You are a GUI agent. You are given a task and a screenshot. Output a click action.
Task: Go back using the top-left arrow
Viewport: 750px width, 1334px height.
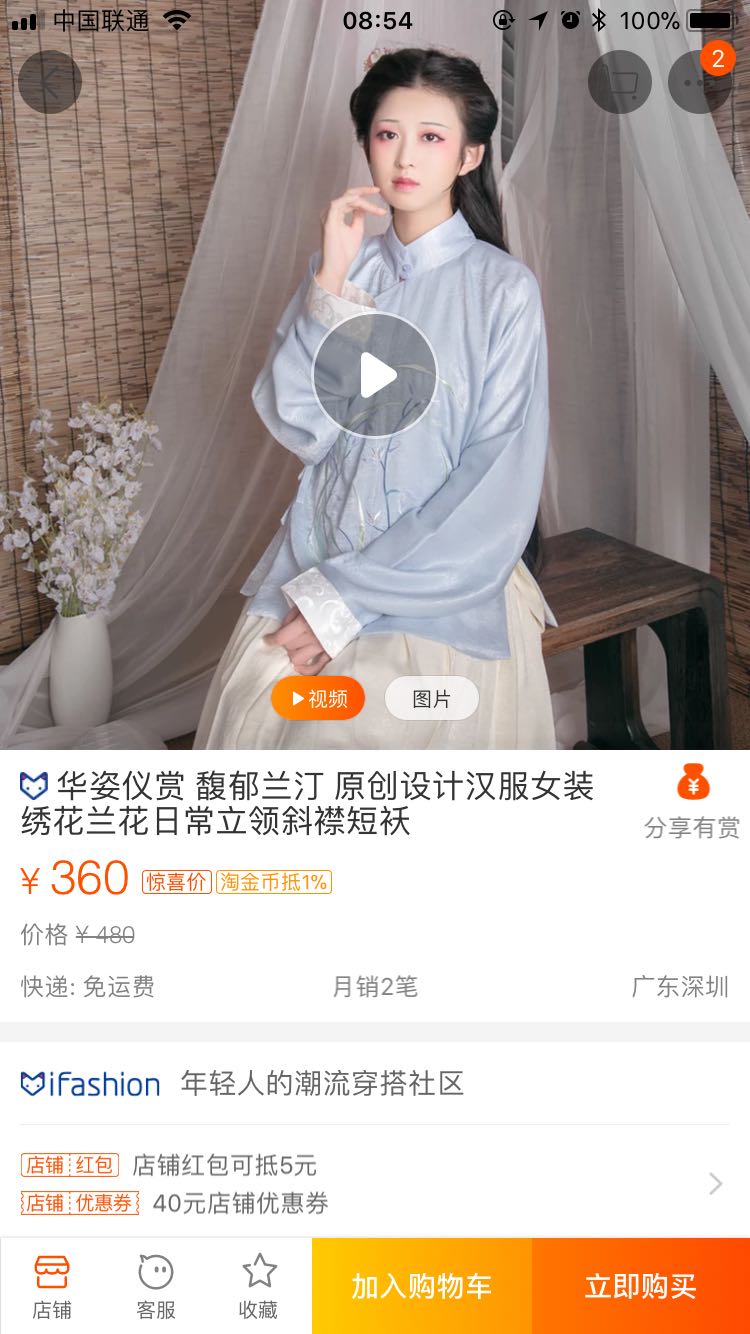tap(50, 82)
